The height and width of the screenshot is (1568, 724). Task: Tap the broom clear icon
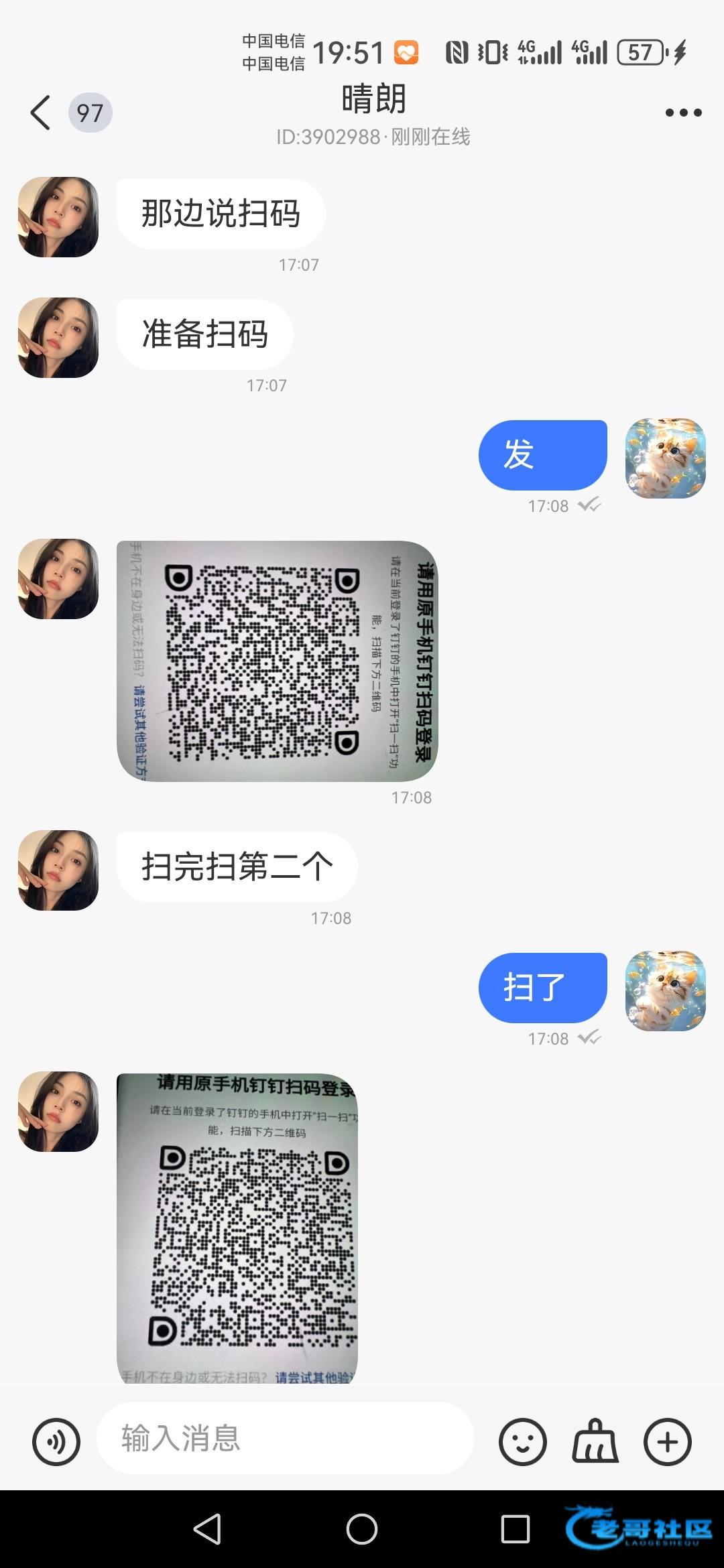[x=595, y=1441]
